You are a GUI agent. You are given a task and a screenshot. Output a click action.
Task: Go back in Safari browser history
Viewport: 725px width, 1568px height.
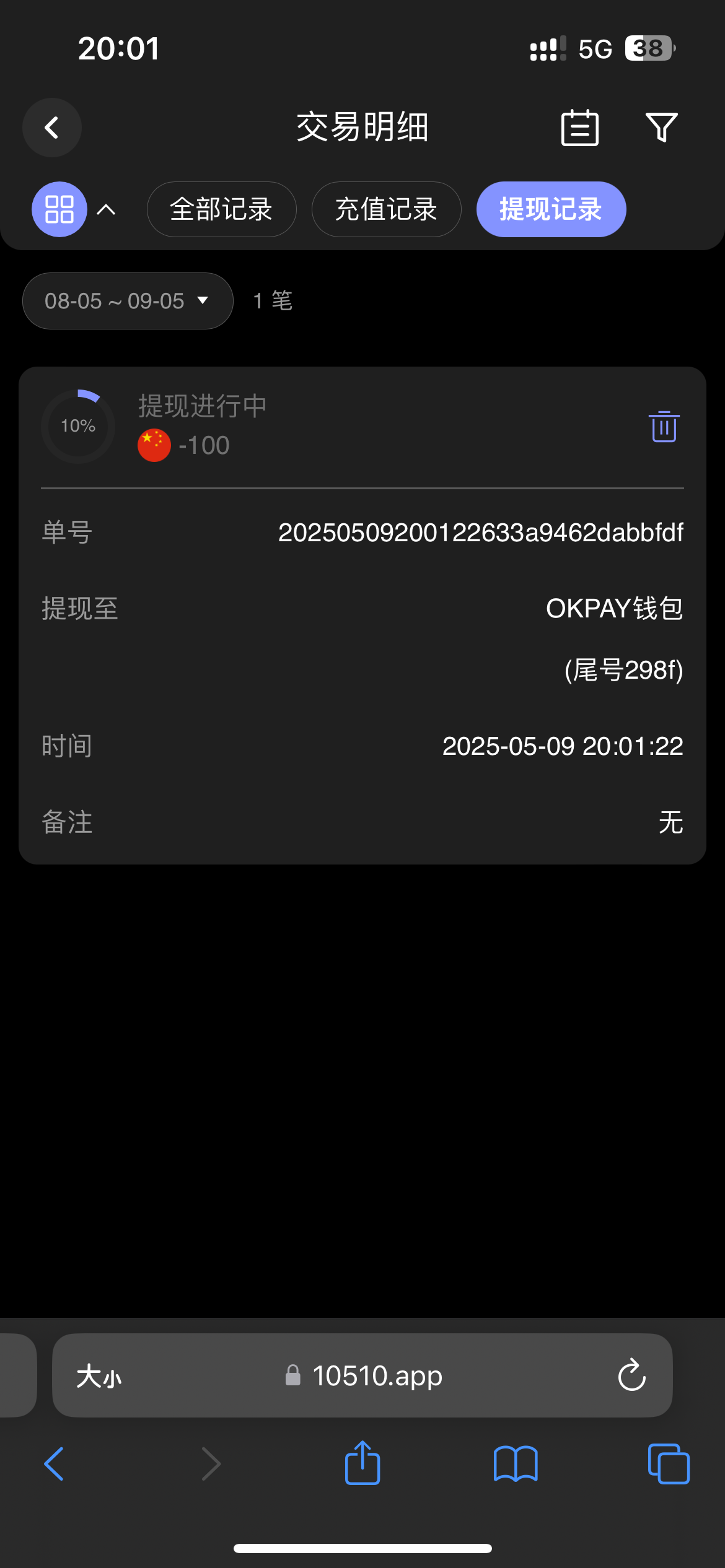[x=55, y=1464]
